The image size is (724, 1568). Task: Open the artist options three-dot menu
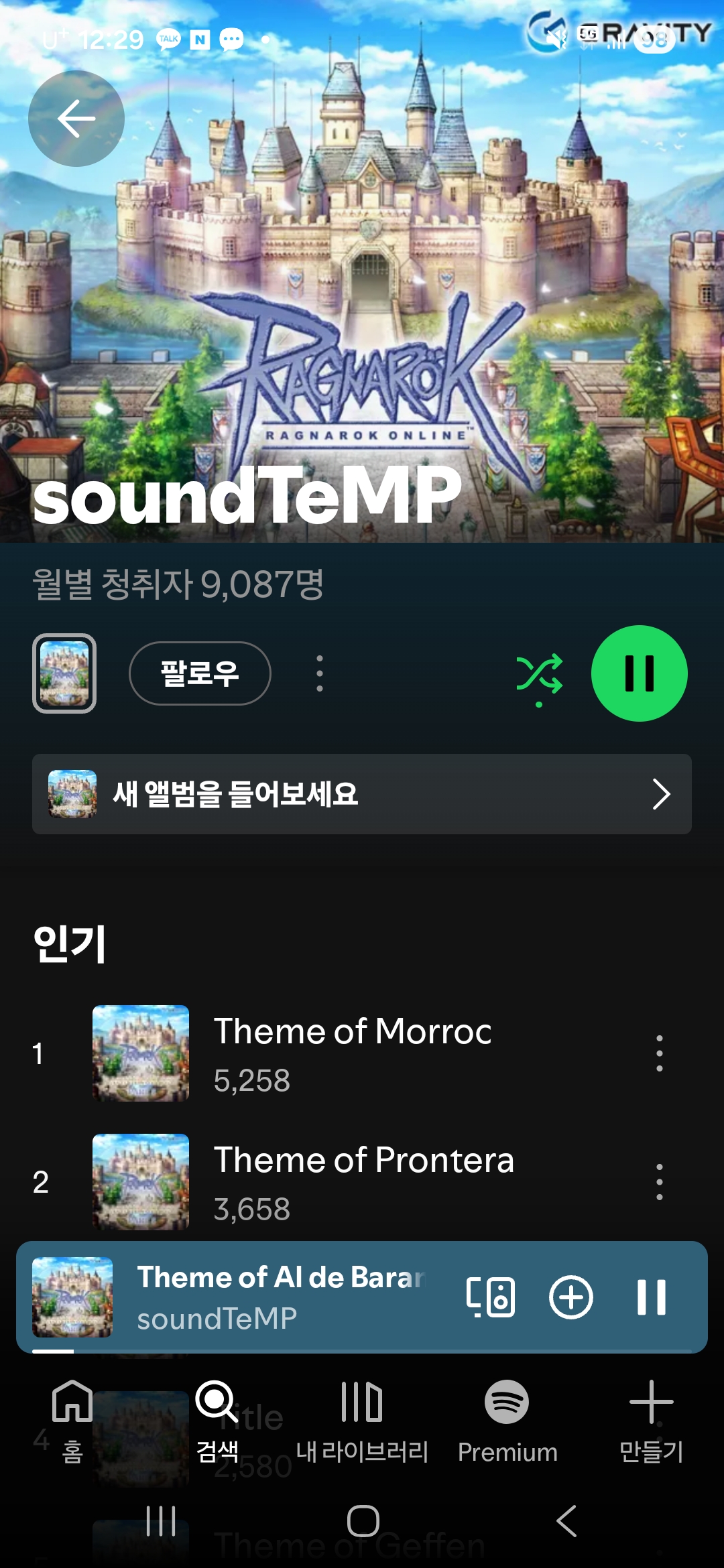click(320, 674)
